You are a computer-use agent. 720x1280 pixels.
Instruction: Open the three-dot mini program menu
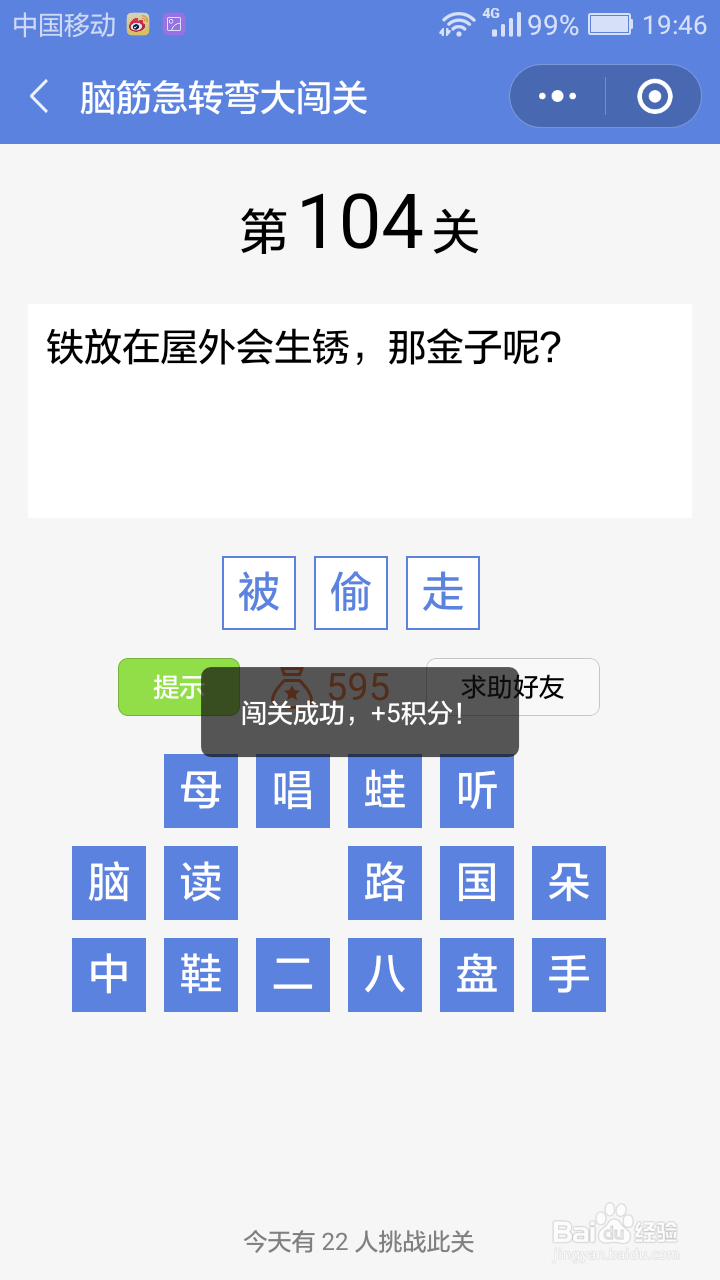click(x=557, y=96)
